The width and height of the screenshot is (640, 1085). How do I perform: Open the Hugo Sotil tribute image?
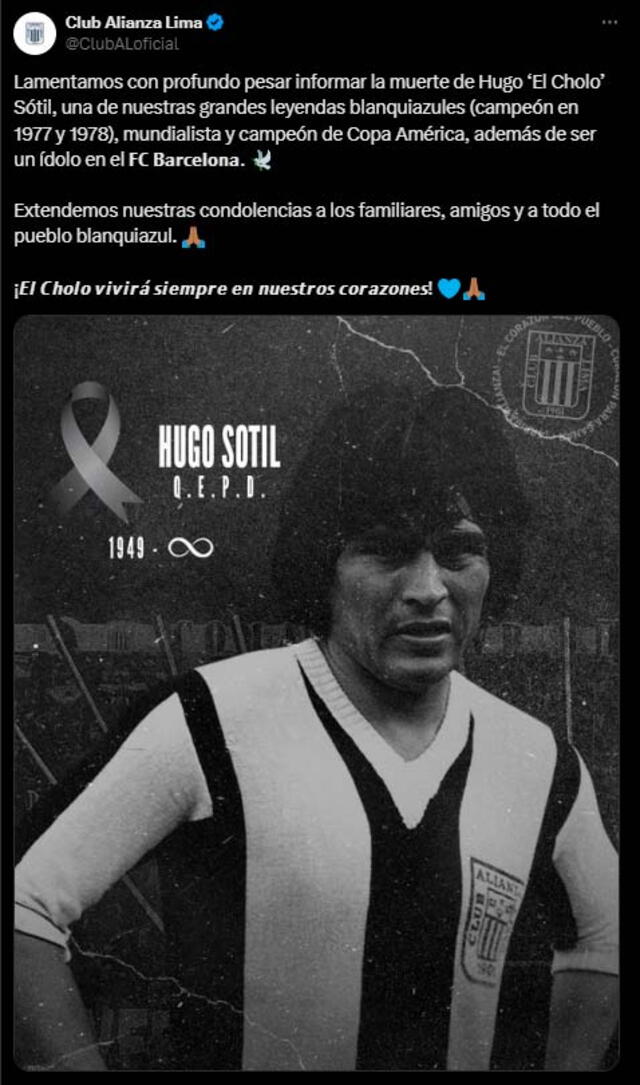click(x=316, y=692)
